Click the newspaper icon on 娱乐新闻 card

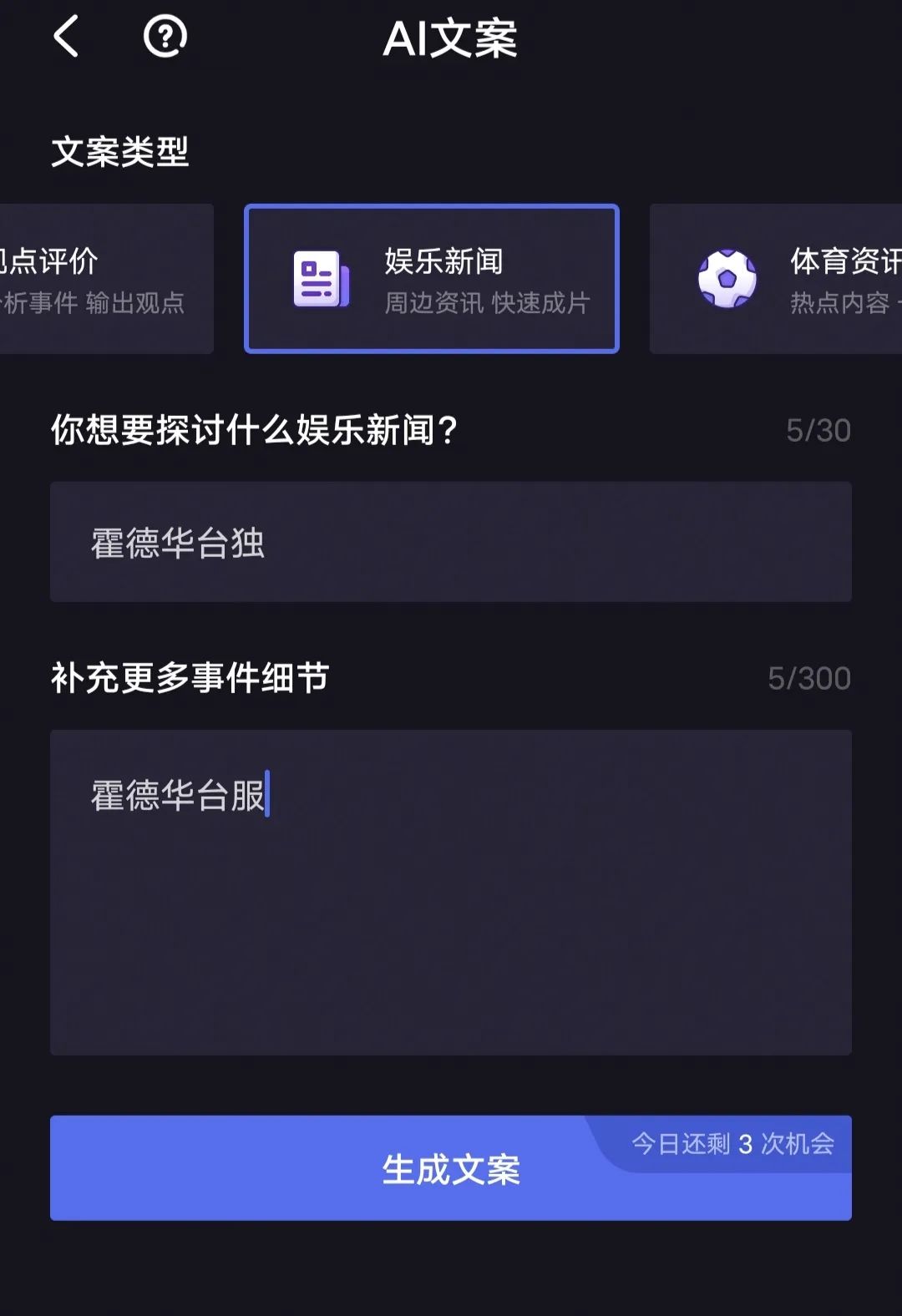click(x=320, y=278)
